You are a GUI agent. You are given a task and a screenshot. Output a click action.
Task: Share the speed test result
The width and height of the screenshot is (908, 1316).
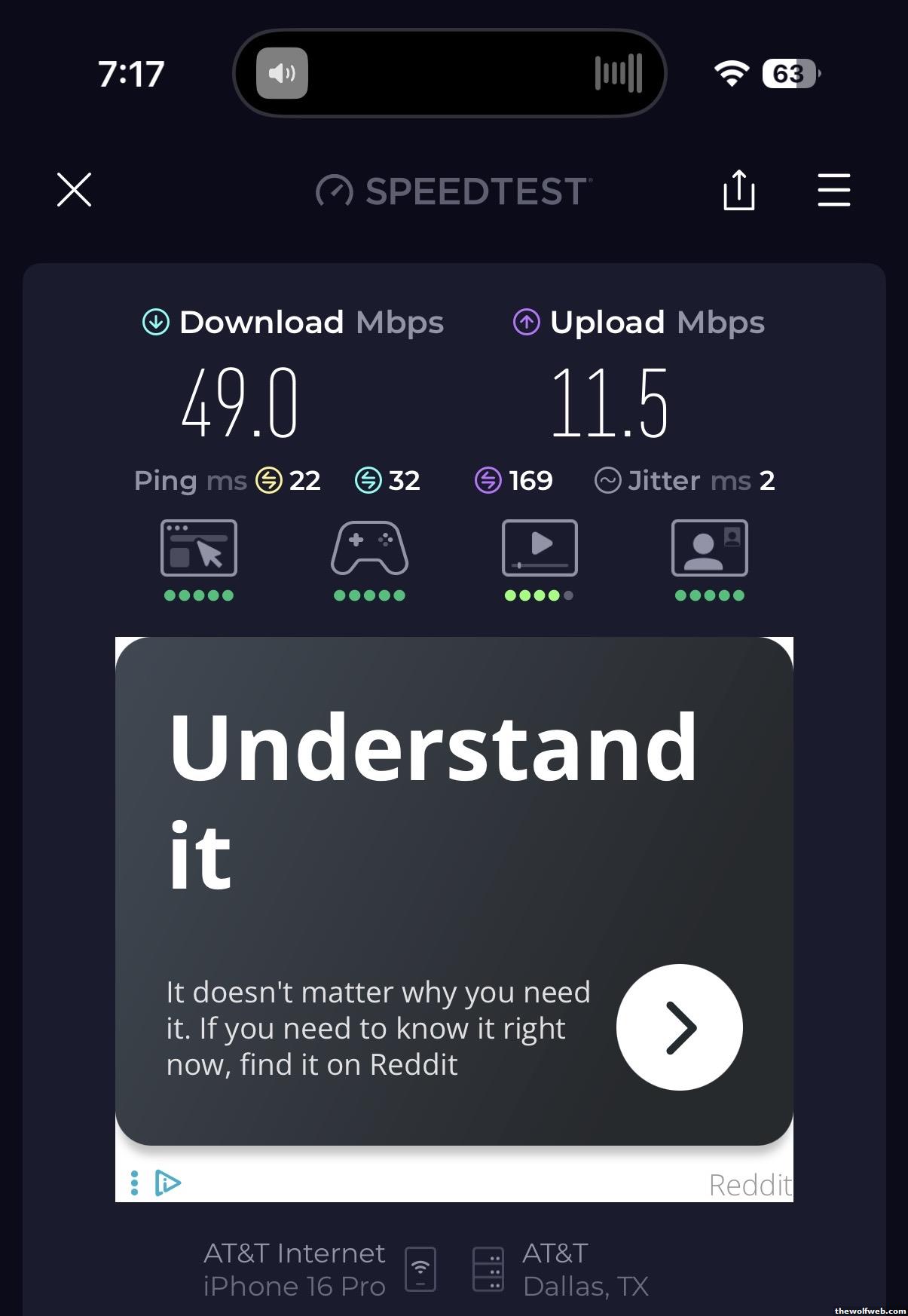(738, 189)
